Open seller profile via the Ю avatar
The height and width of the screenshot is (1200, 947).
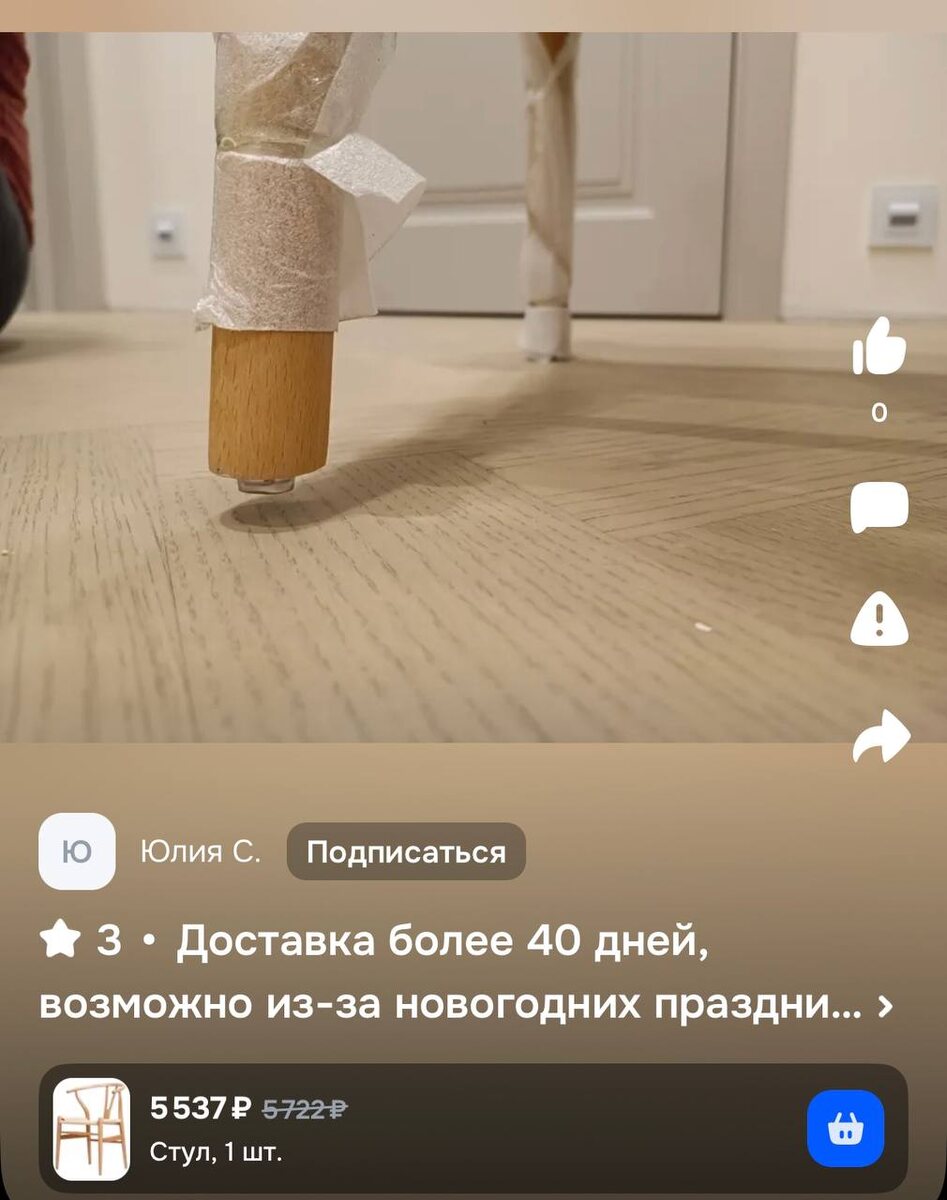(x=77, y=852)
